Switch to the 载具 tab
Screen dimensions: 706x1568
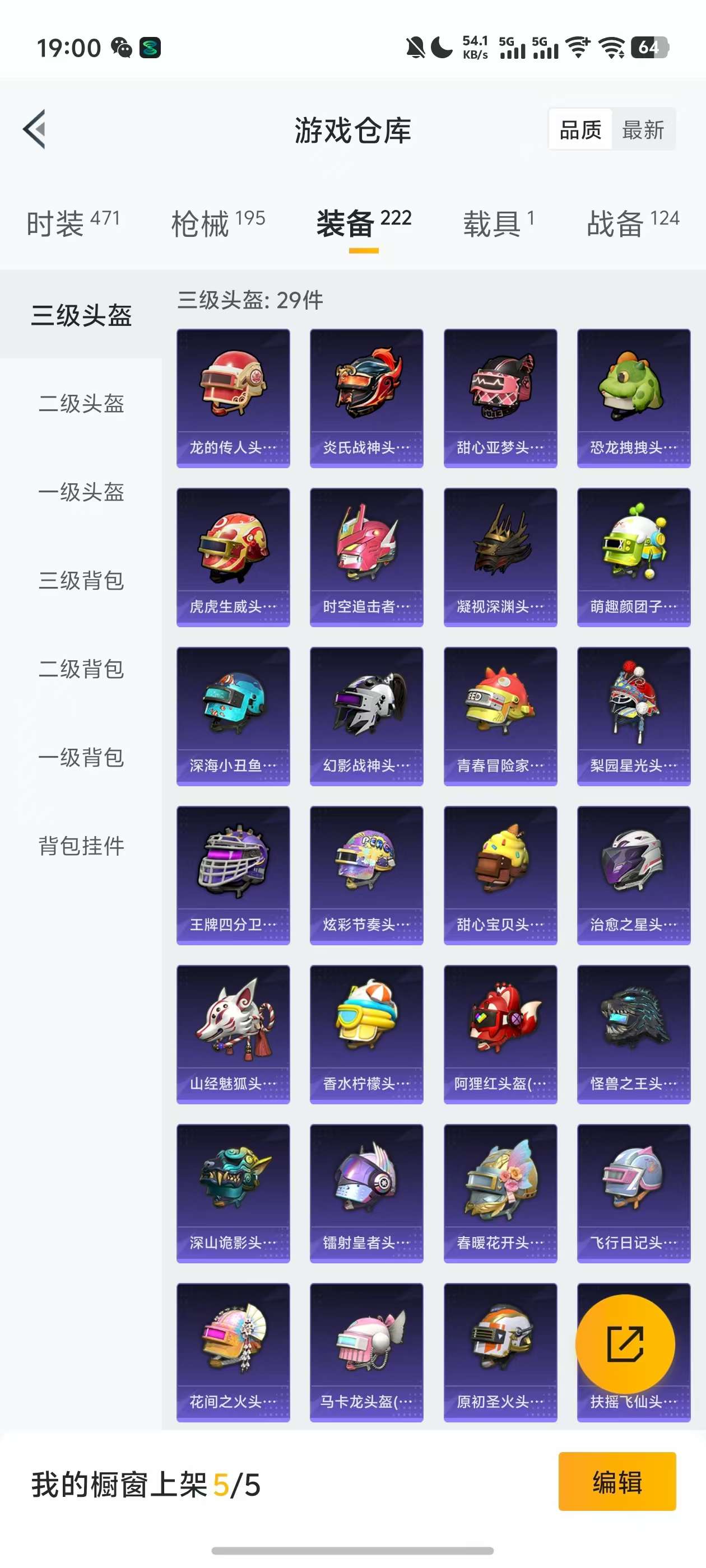tap(498, 223)
